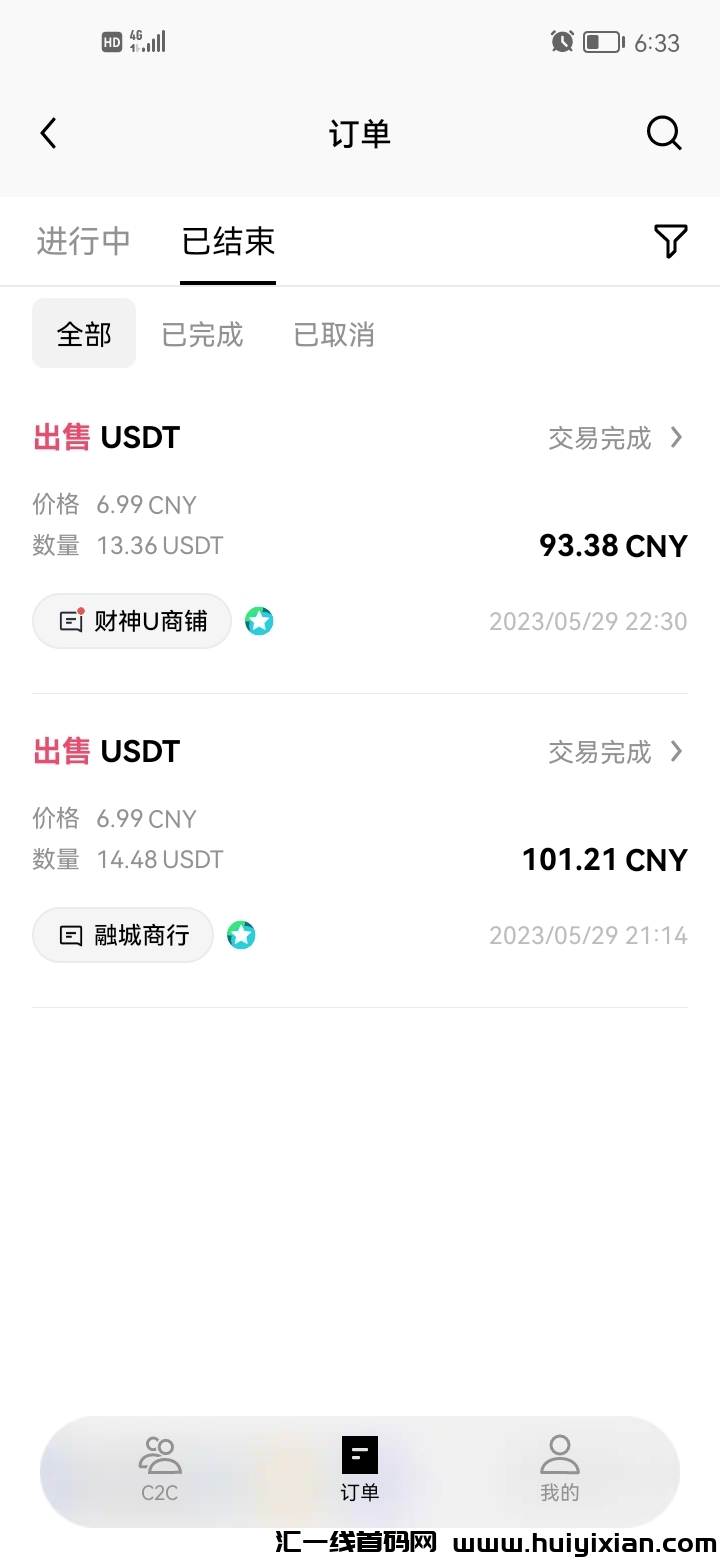The height and width of the screenshot is (1560, 720).
Task: Filter by 已取消 orders
Action: click(334, 334)
